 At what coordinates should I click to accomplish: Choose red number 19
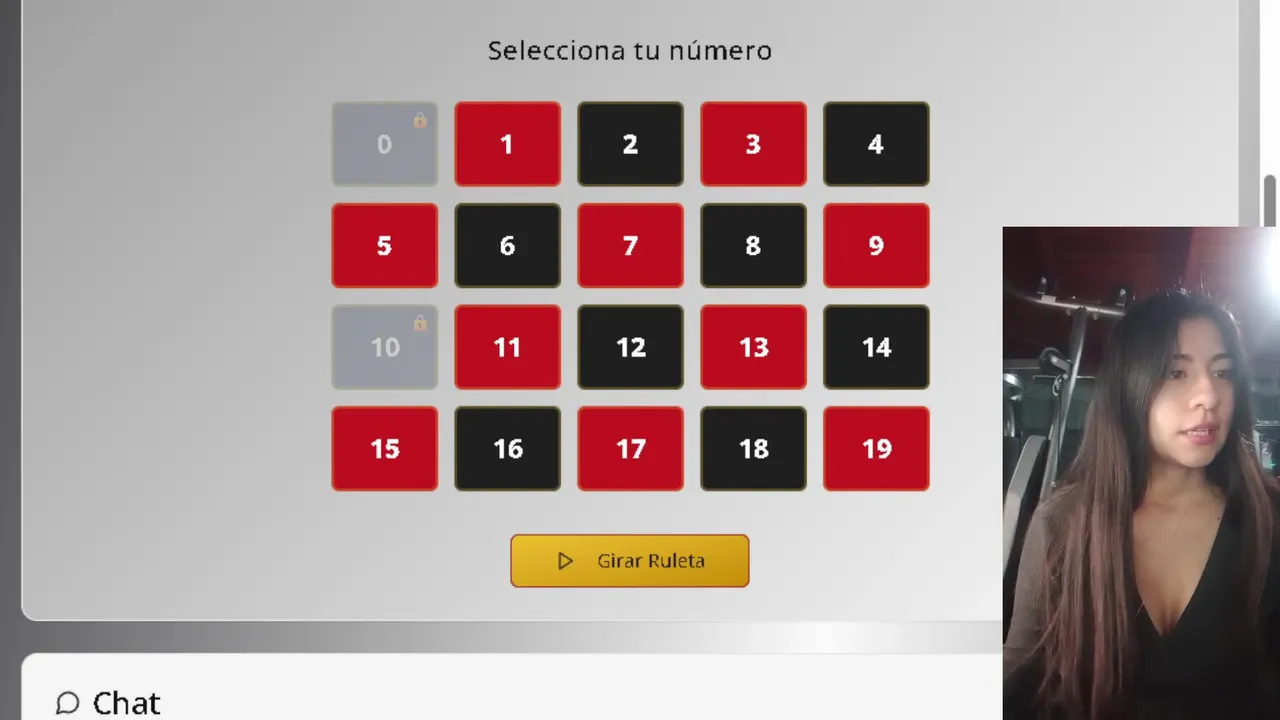[876, 449]
